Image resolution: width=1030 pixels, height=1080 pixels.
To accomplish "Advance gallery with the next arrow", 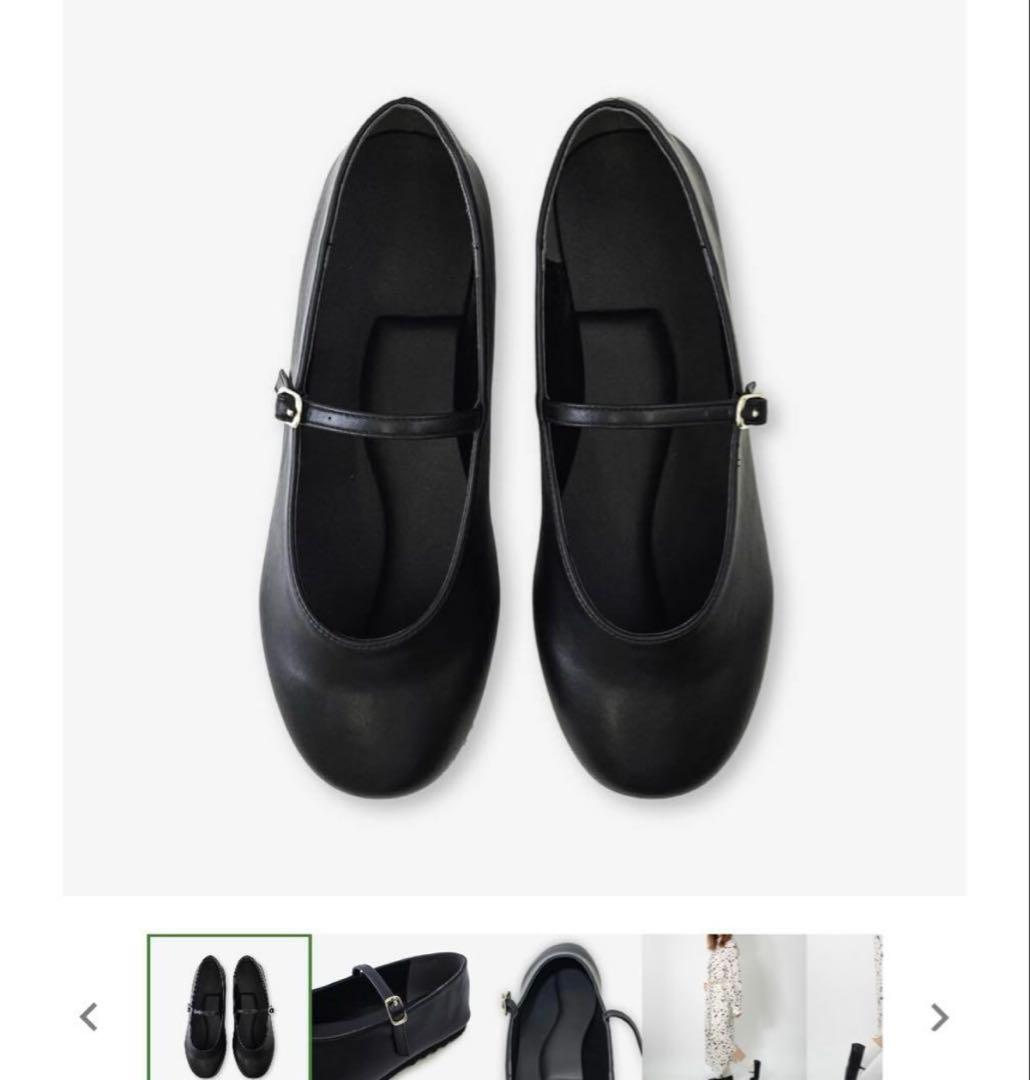I will pyautogui.click(x=939, y=1017).
